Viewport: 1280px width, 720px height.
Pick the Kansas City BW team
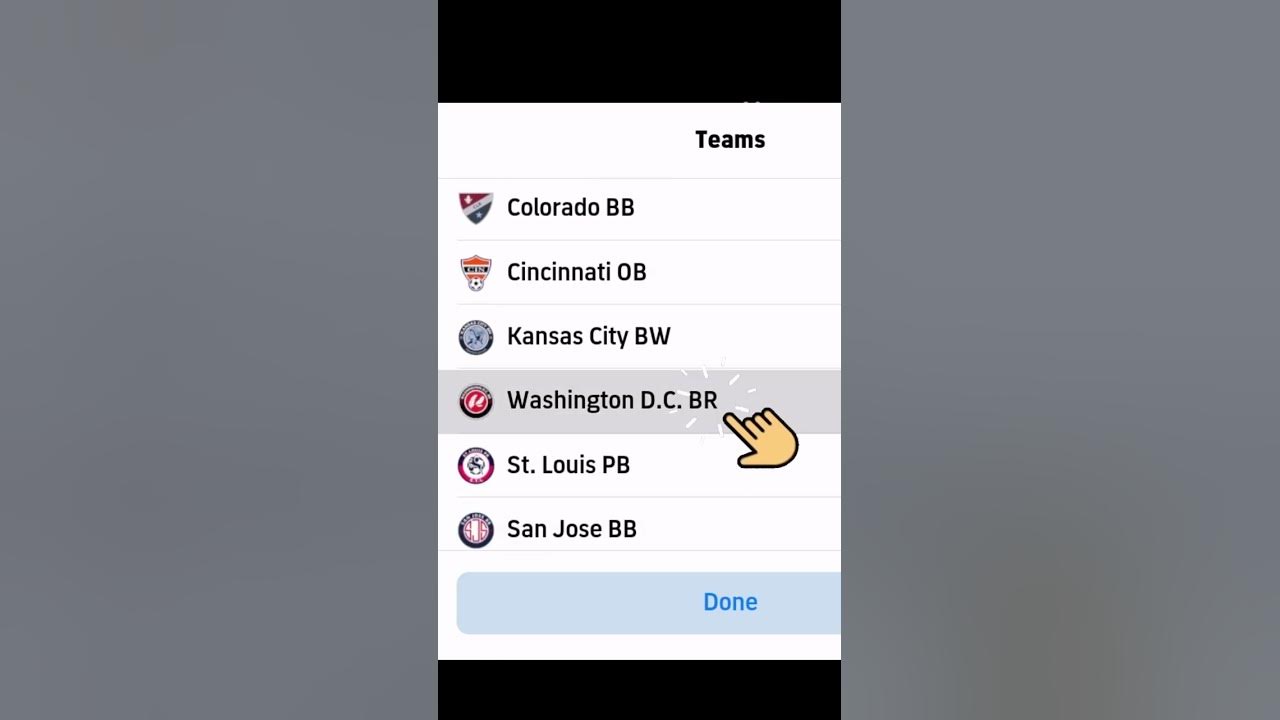[x=588, y=336]
